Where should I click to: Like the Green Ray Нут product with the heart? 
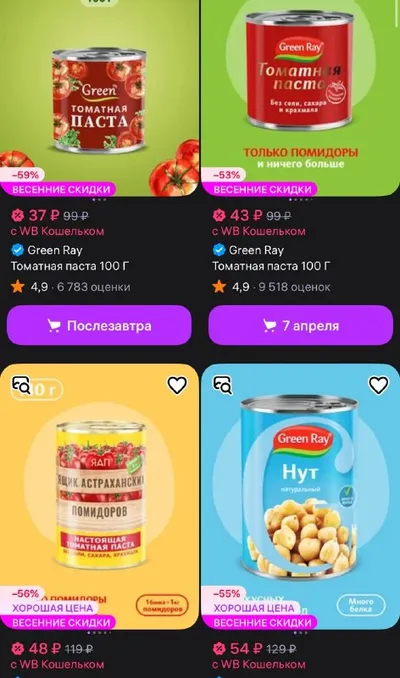coord(378,385)
